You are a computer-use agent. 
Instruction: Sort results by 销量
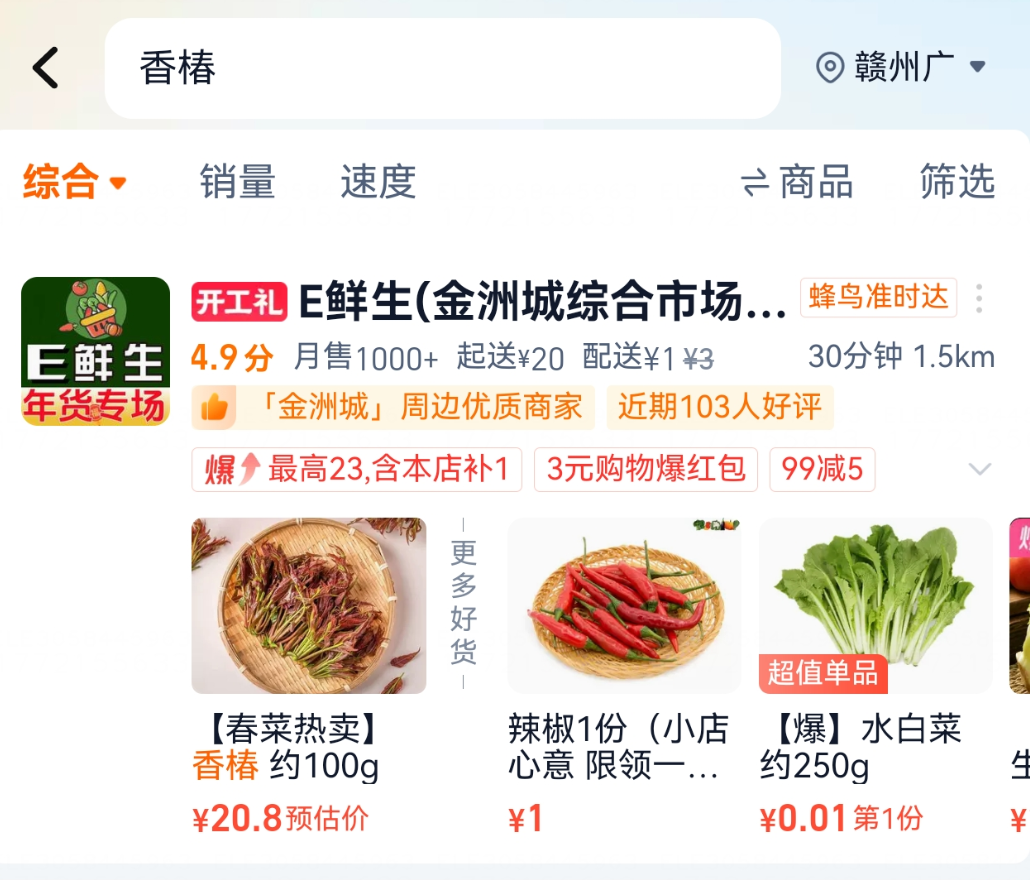[x=237, y=182]
